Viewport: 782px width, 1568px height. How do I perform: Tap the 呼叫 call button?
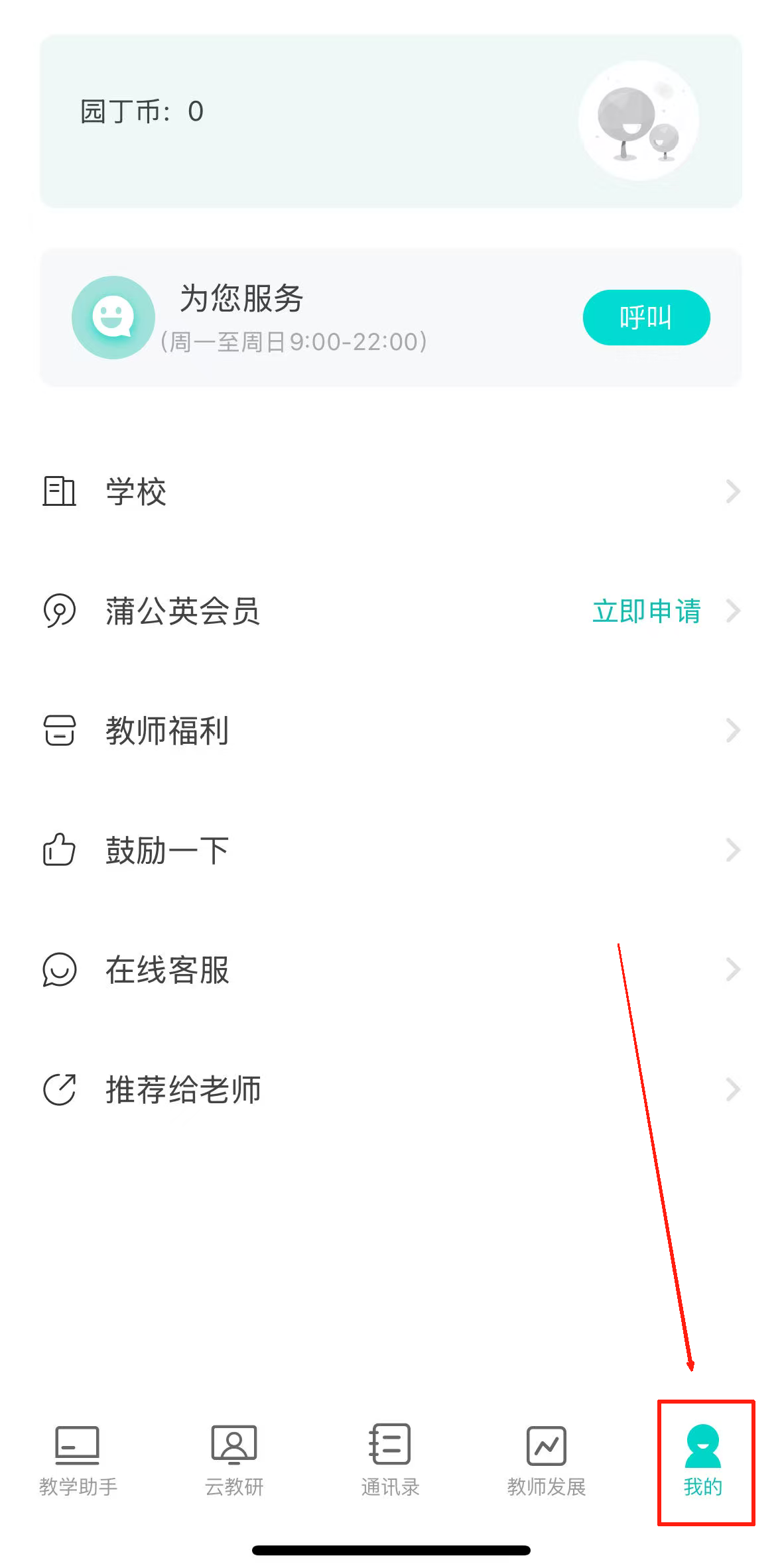(646, 318)
